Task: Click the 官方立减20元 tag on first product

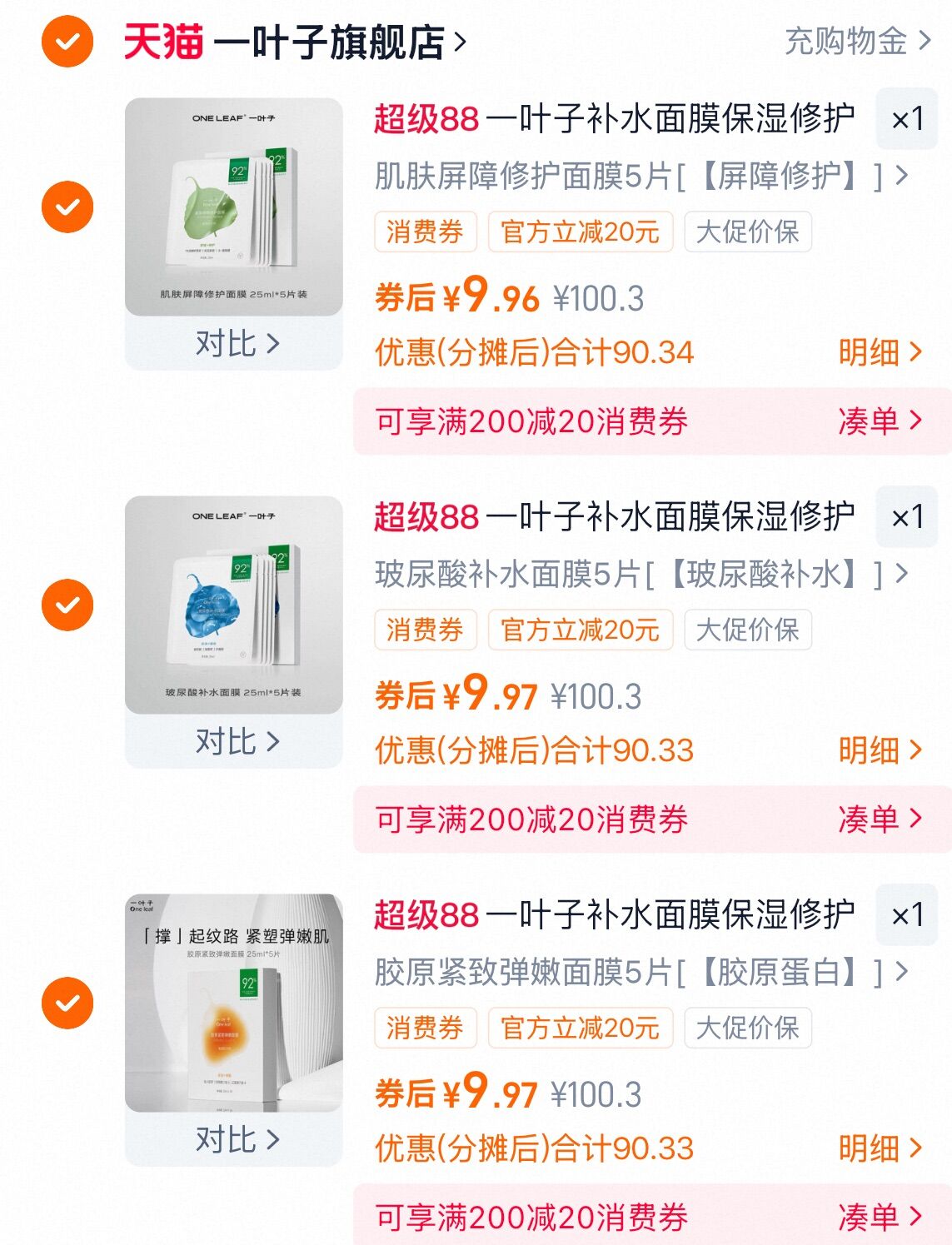Action: [x=581, y=232]
